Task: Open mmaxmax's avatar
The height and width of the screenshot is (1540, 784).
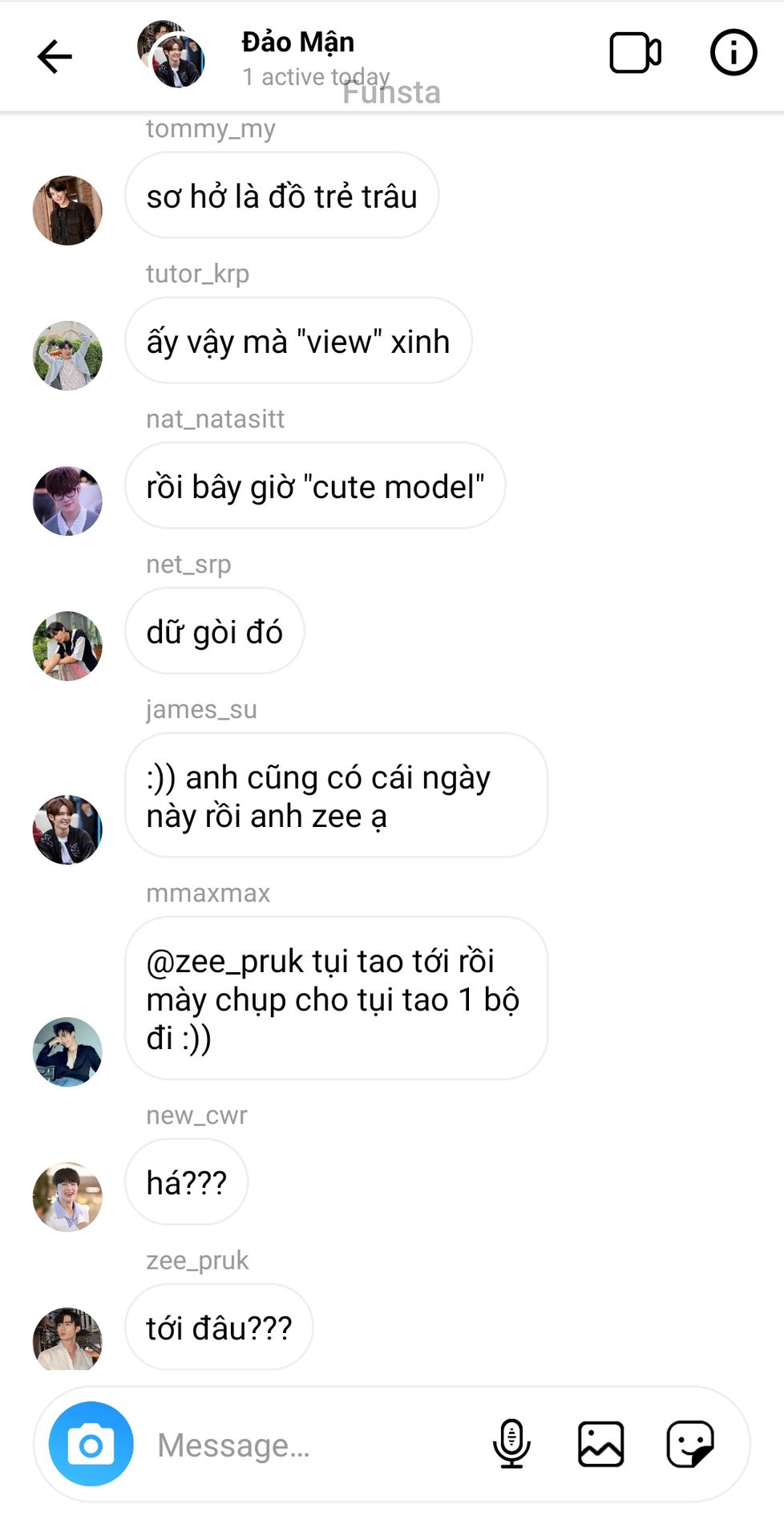Action: (x=67, y=1052)
